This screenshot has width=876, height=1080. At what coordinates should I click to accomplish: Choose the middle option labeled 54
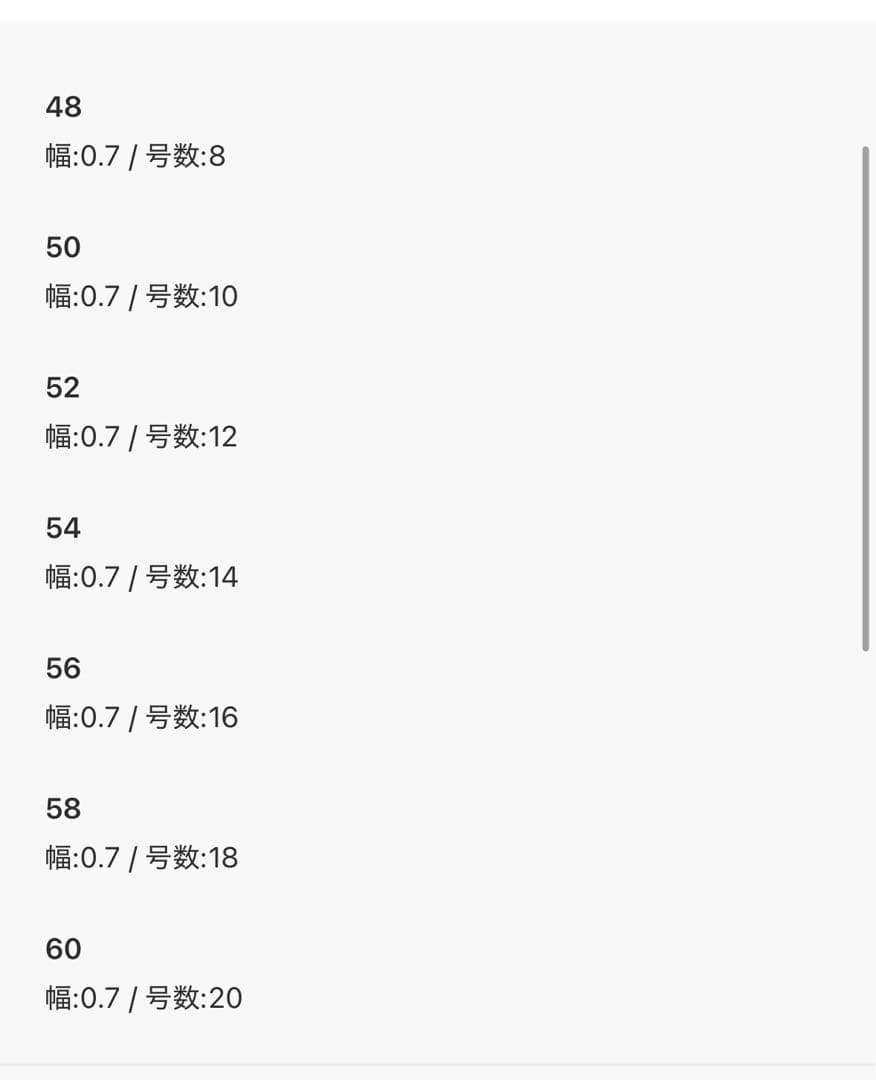(x=64, y=528)
